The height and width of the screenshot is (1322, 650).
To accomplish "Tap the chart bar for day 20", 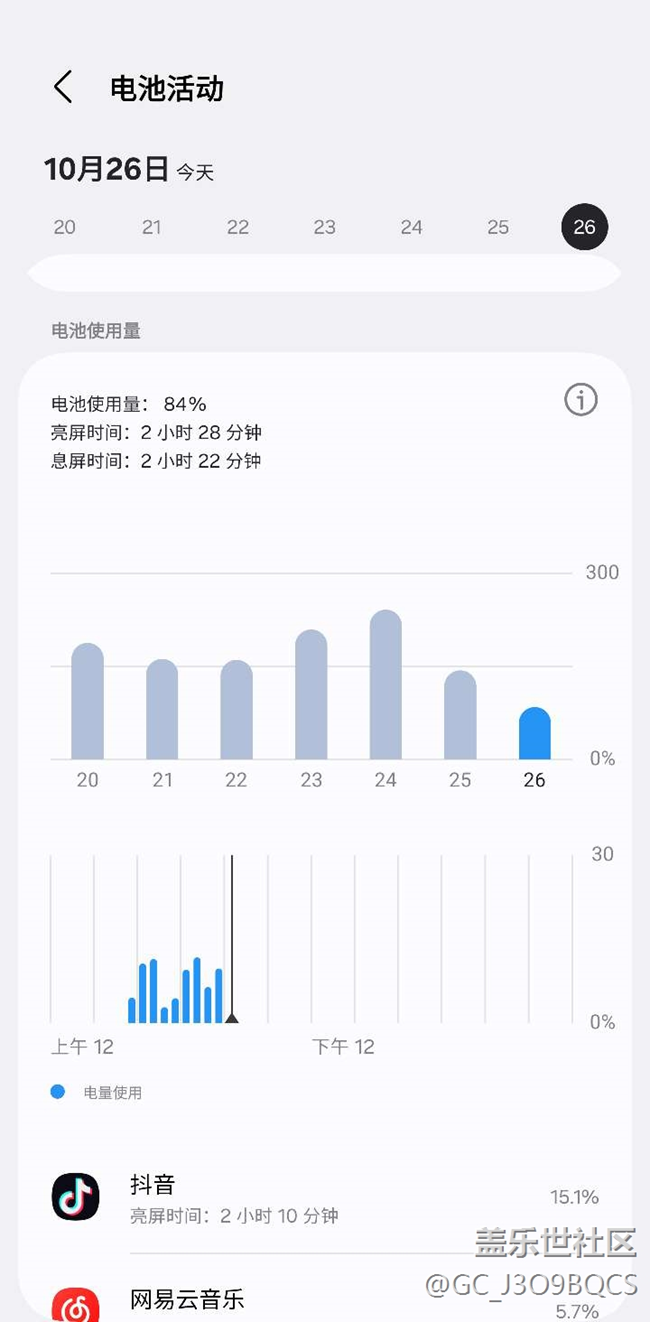I will click(88, 702).
